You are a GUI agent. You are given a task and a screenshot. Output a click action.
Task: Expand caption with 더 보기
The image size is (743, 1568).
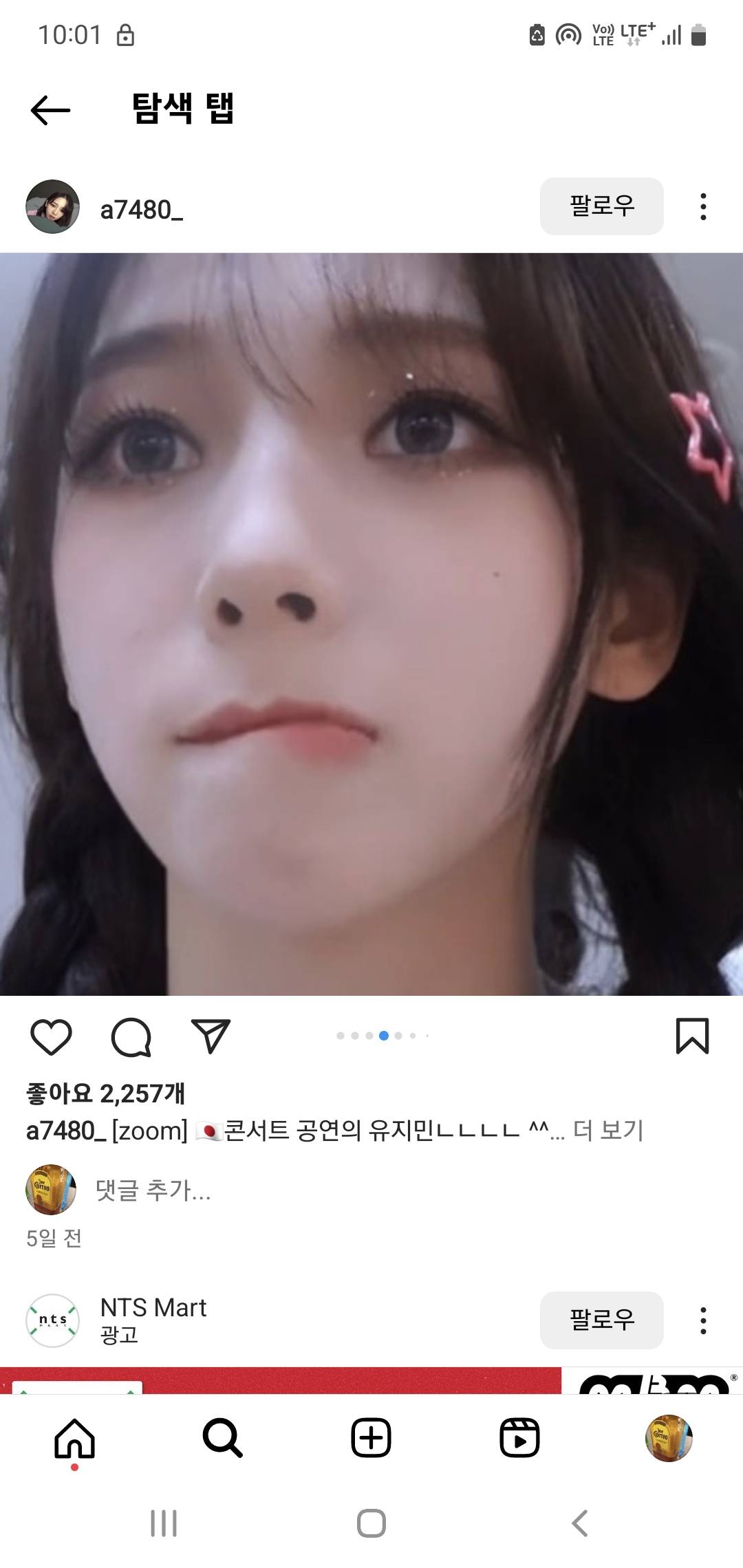coord(608,1130)
